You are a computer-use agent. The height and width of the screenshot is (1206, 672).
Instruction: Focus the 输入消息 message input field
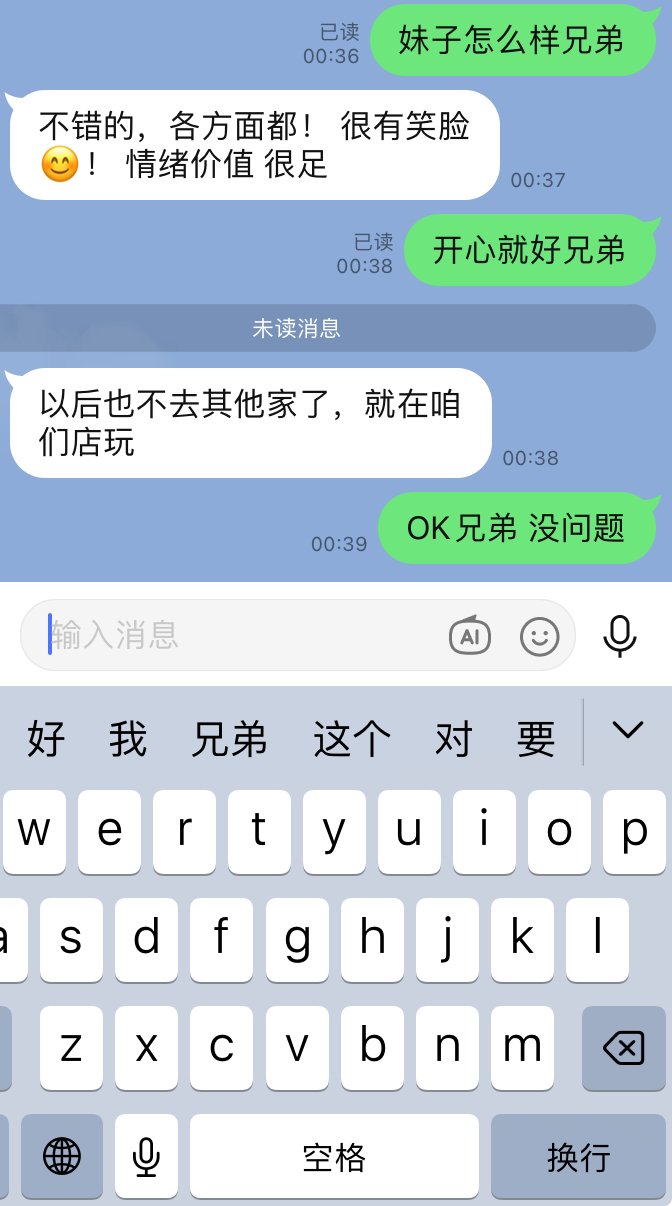240,635
